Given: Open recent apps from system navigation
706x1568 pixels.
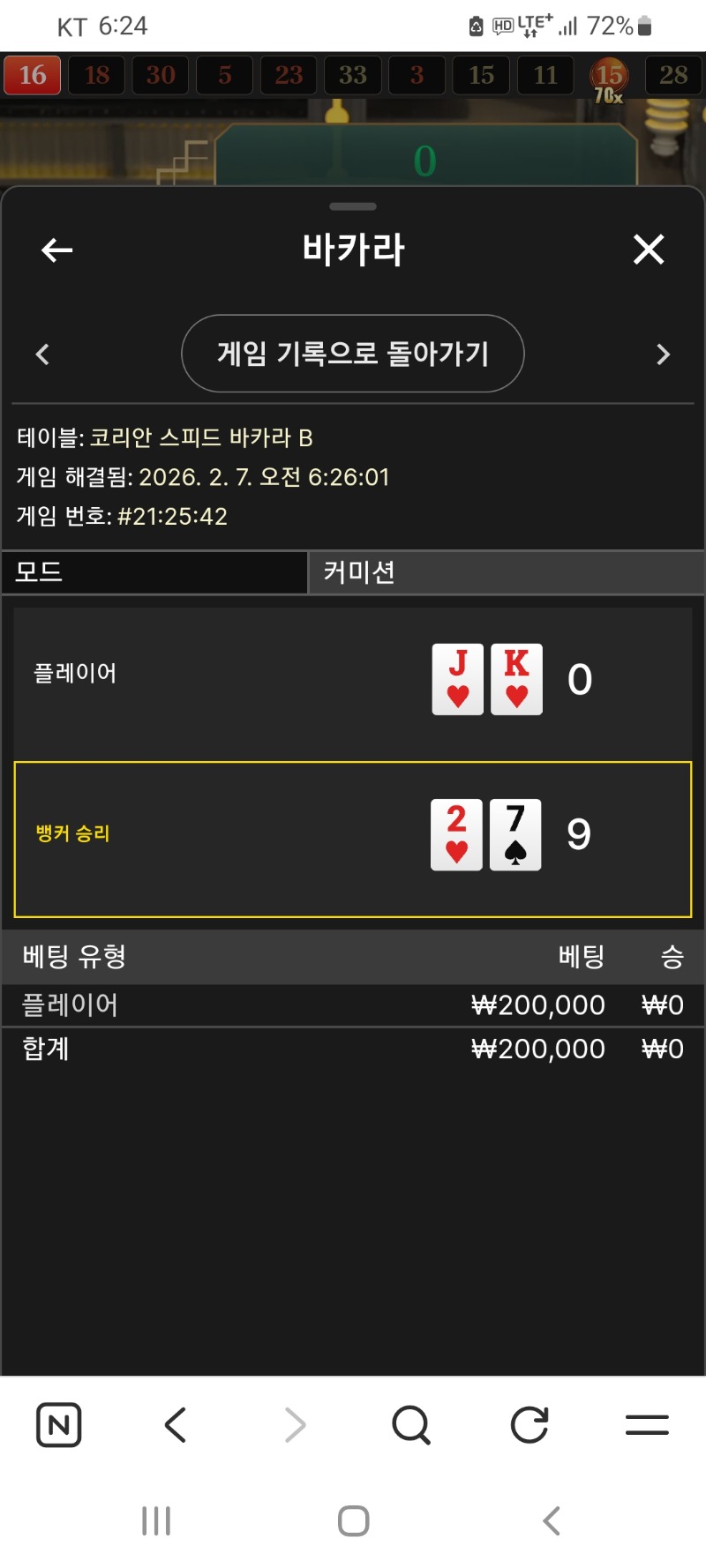Looking at the screenshot, I should click(x=156, y=1520).
